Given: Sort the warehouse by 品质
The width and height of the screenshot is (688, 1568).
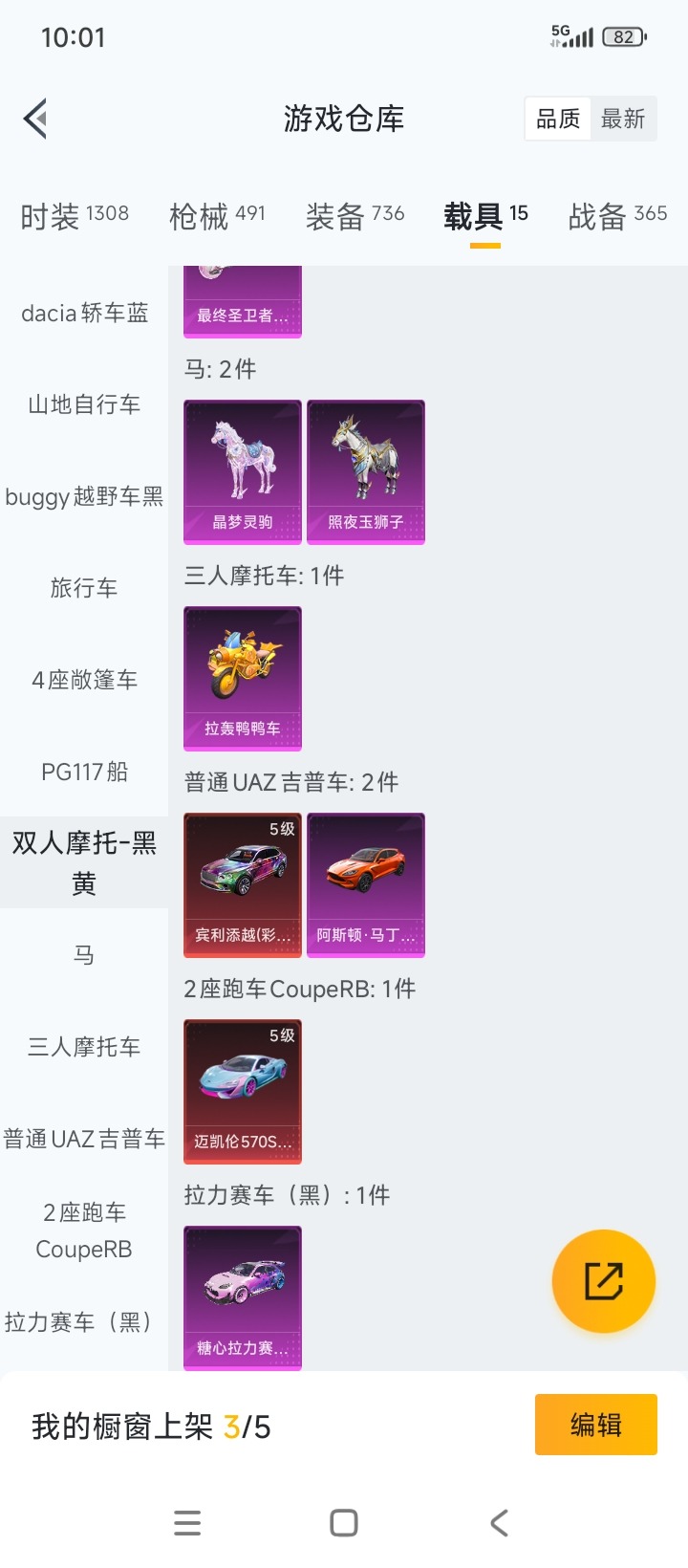Looking at the screenshot, I should (x=558, y=120).
